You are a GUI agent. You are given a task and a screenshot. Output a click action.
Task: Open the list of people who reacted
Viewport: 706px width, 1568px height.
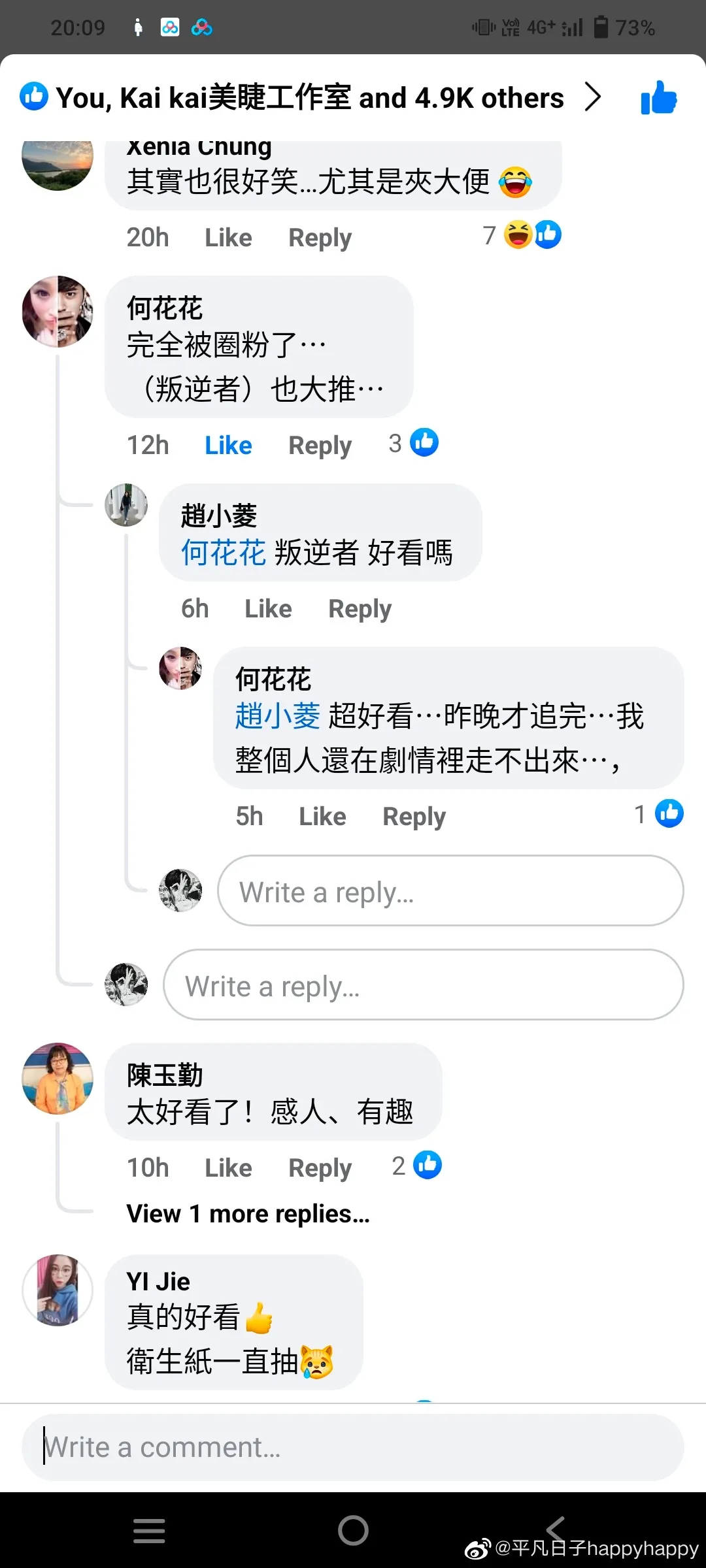[x=311, y=98]
